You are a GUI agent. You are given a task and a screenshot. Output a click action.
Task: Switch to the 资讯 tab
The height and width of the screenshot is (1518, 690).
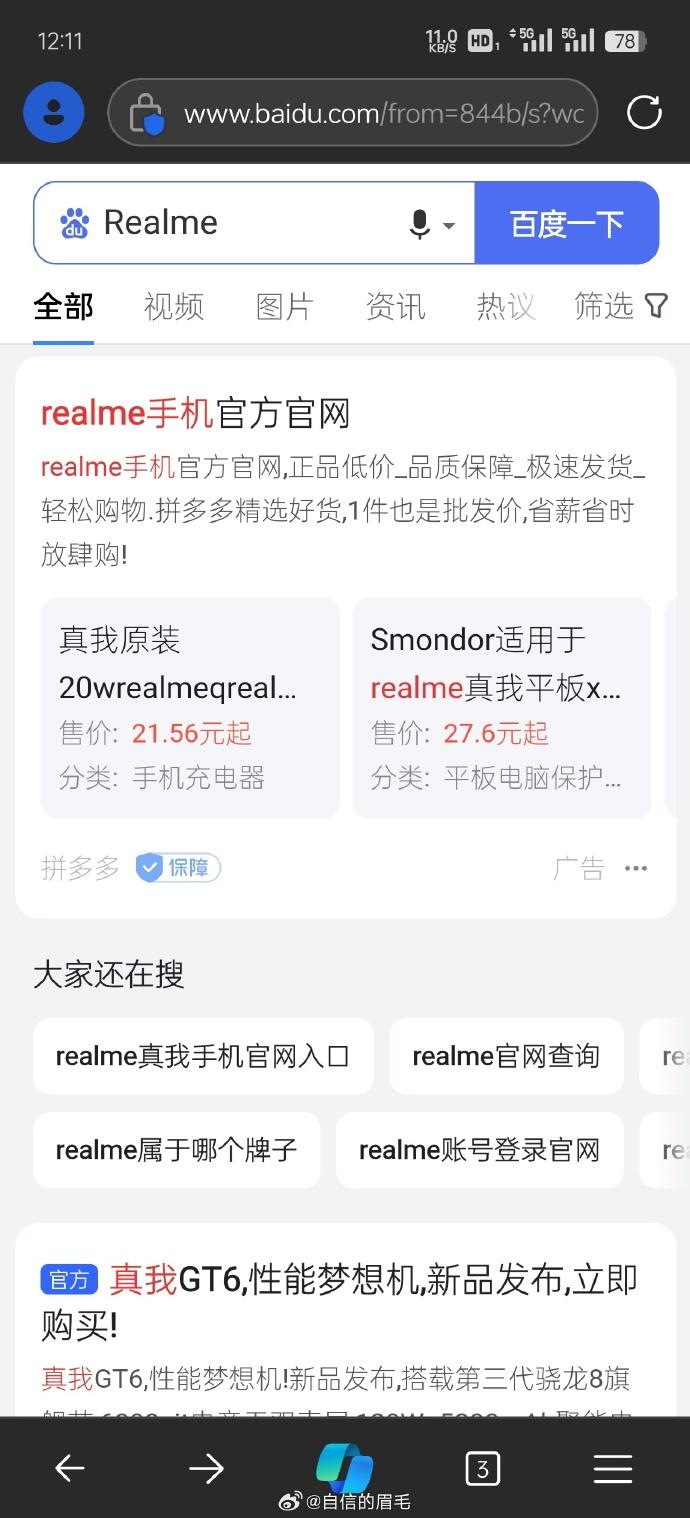(396, 306)
